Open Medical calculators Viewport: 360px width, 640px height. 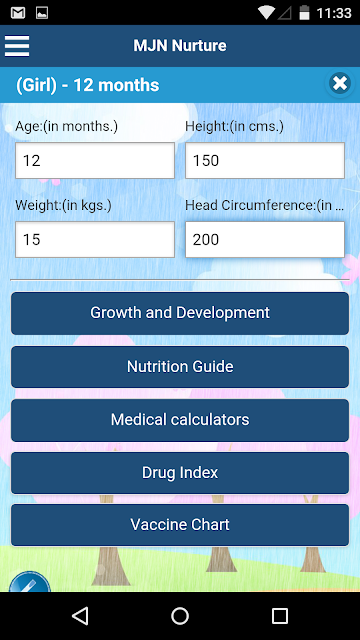[180, 420]
